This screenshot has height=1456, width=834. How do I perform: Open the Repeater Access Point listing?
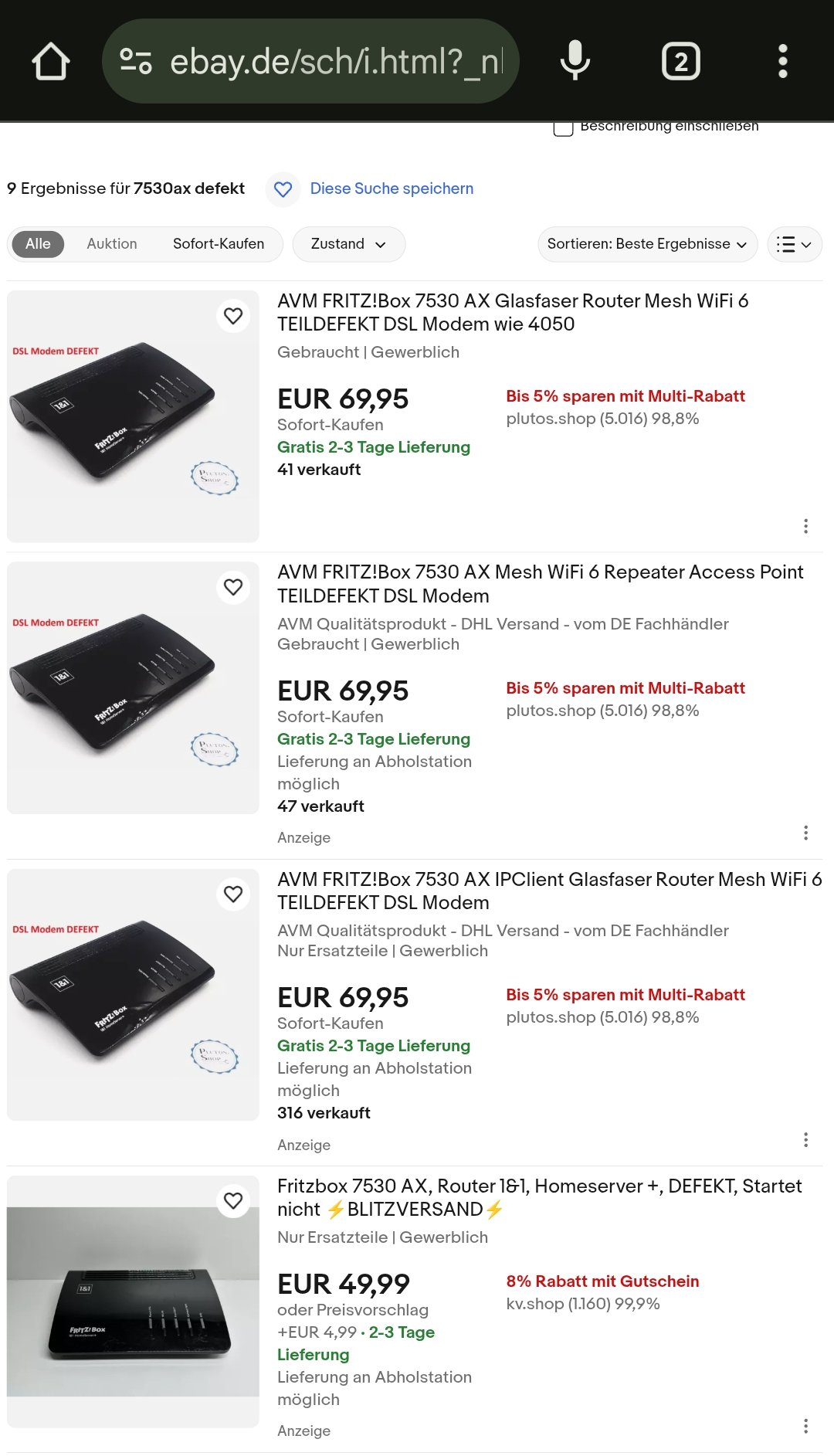[540, 583]
